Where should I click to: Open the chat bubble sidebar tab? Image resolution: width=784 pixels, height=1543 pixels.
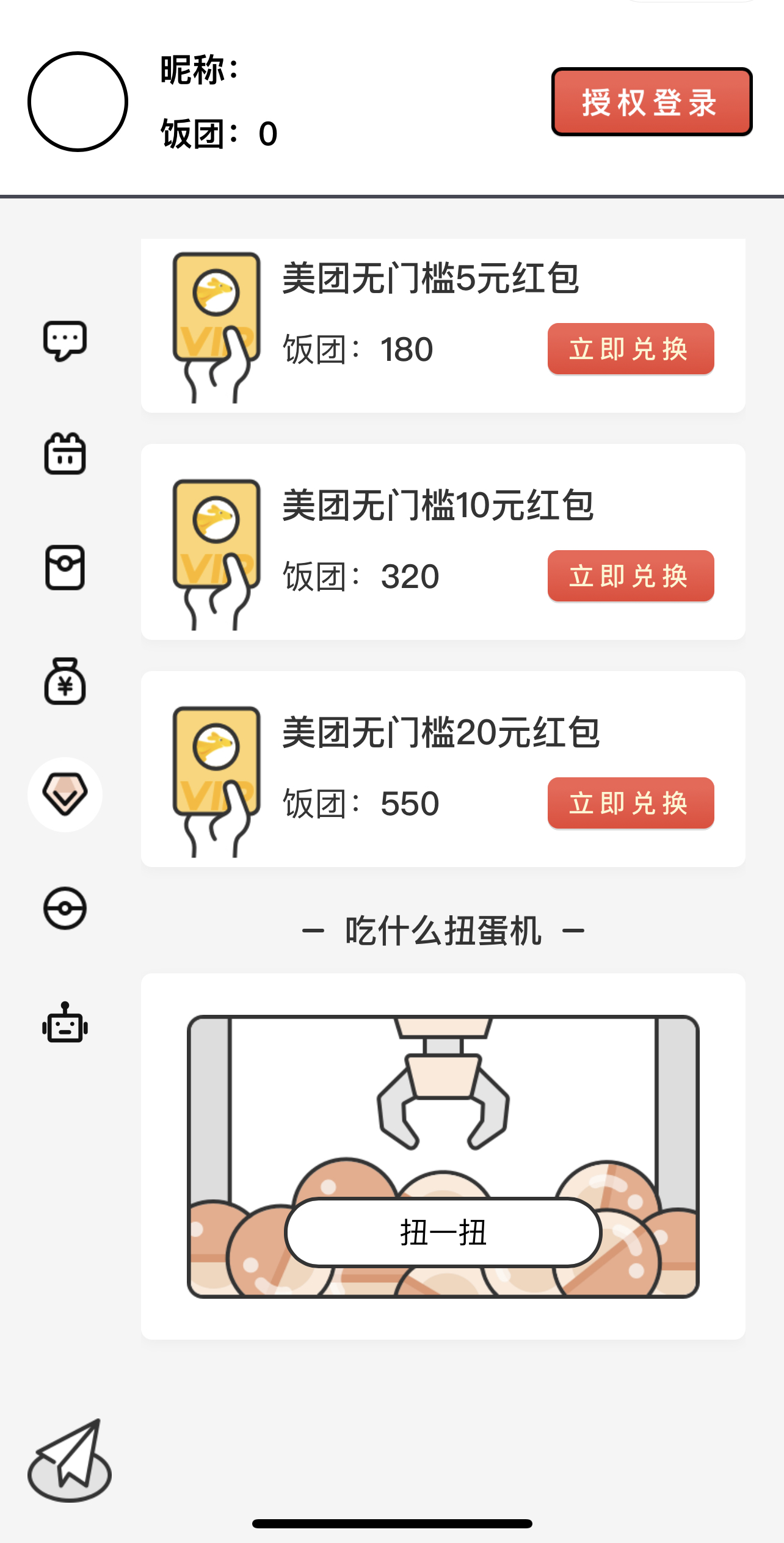pyautogui.click(x=65, y=340)
